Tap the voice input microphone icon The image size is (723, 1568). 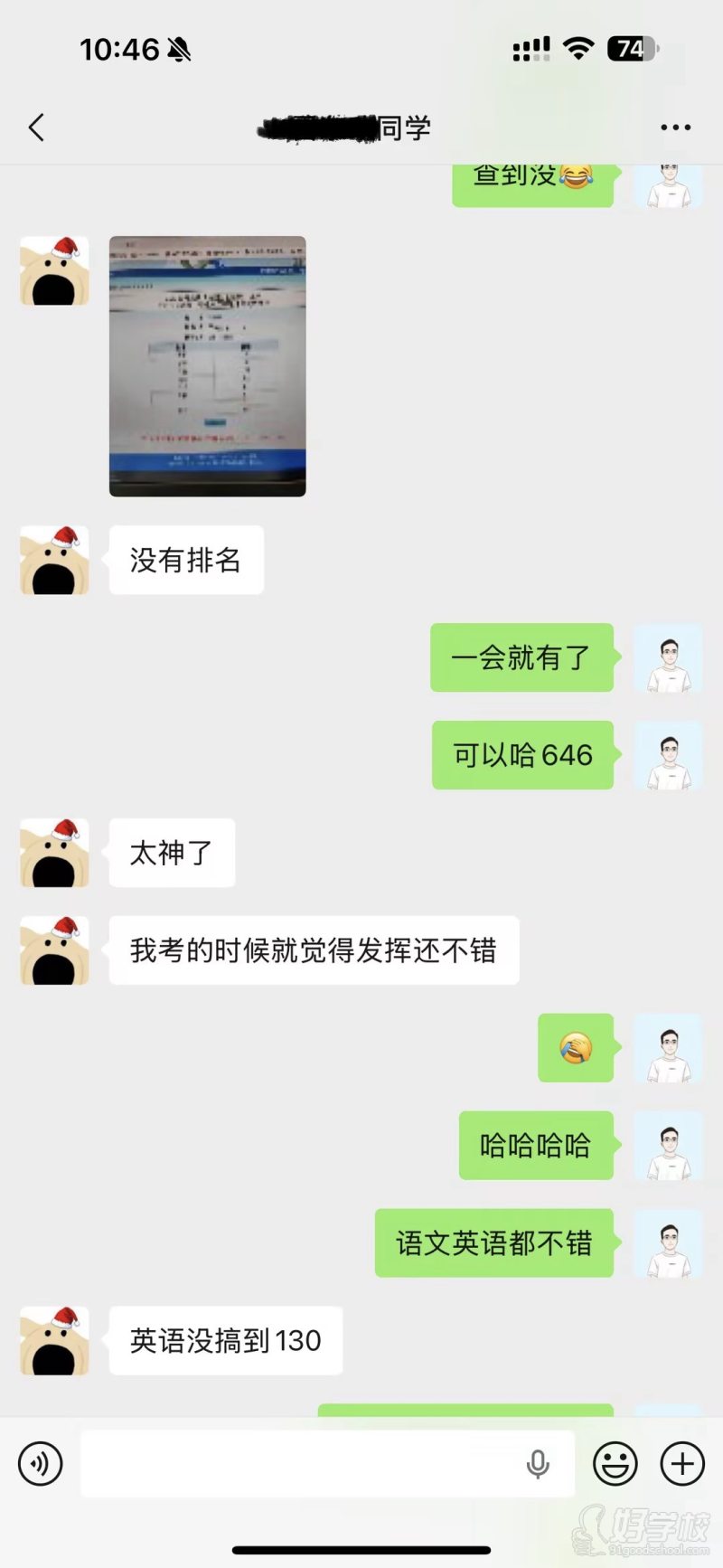pos(540,1463)
